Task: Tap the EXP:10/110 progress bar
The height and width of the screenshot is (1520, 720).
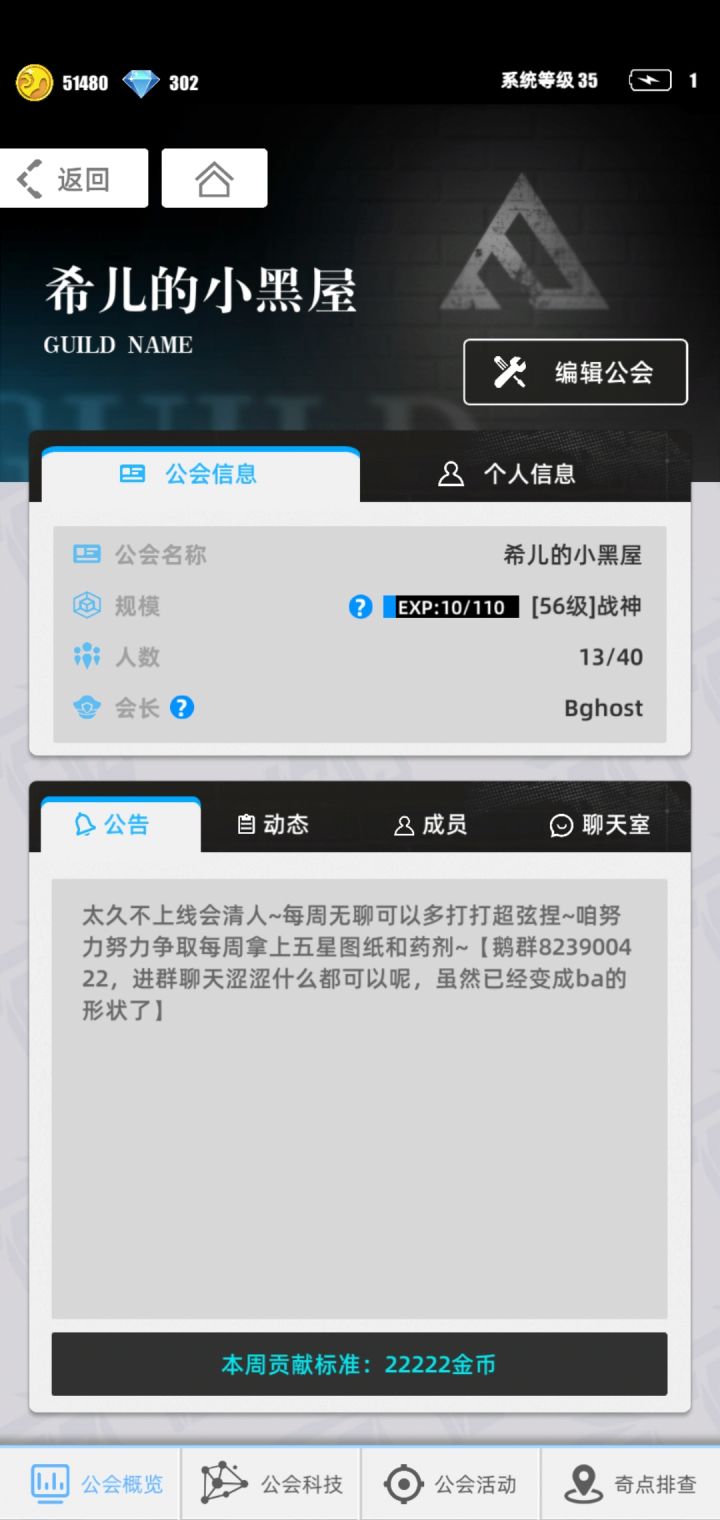Action: 449,606
